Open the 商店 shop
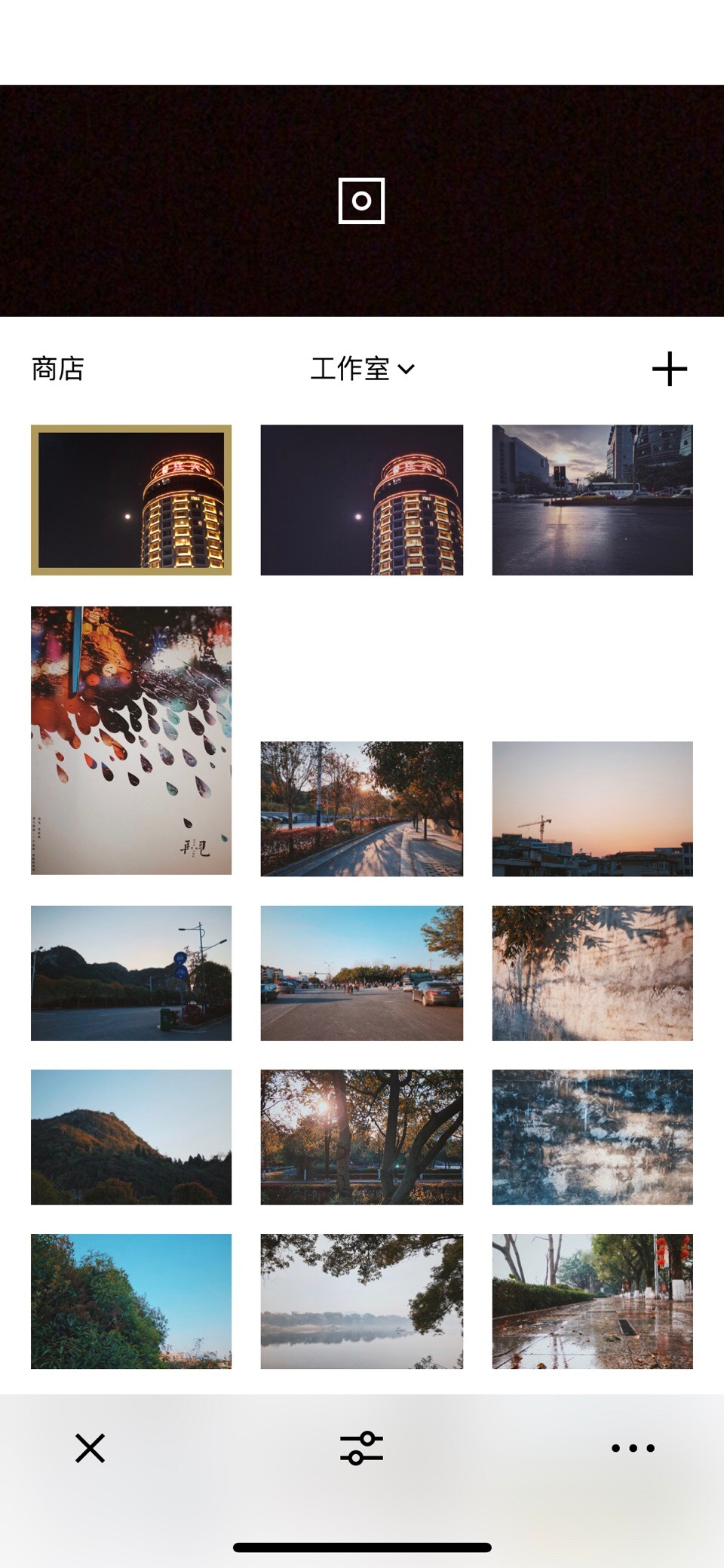724x1568 pixels. point(58,369)
